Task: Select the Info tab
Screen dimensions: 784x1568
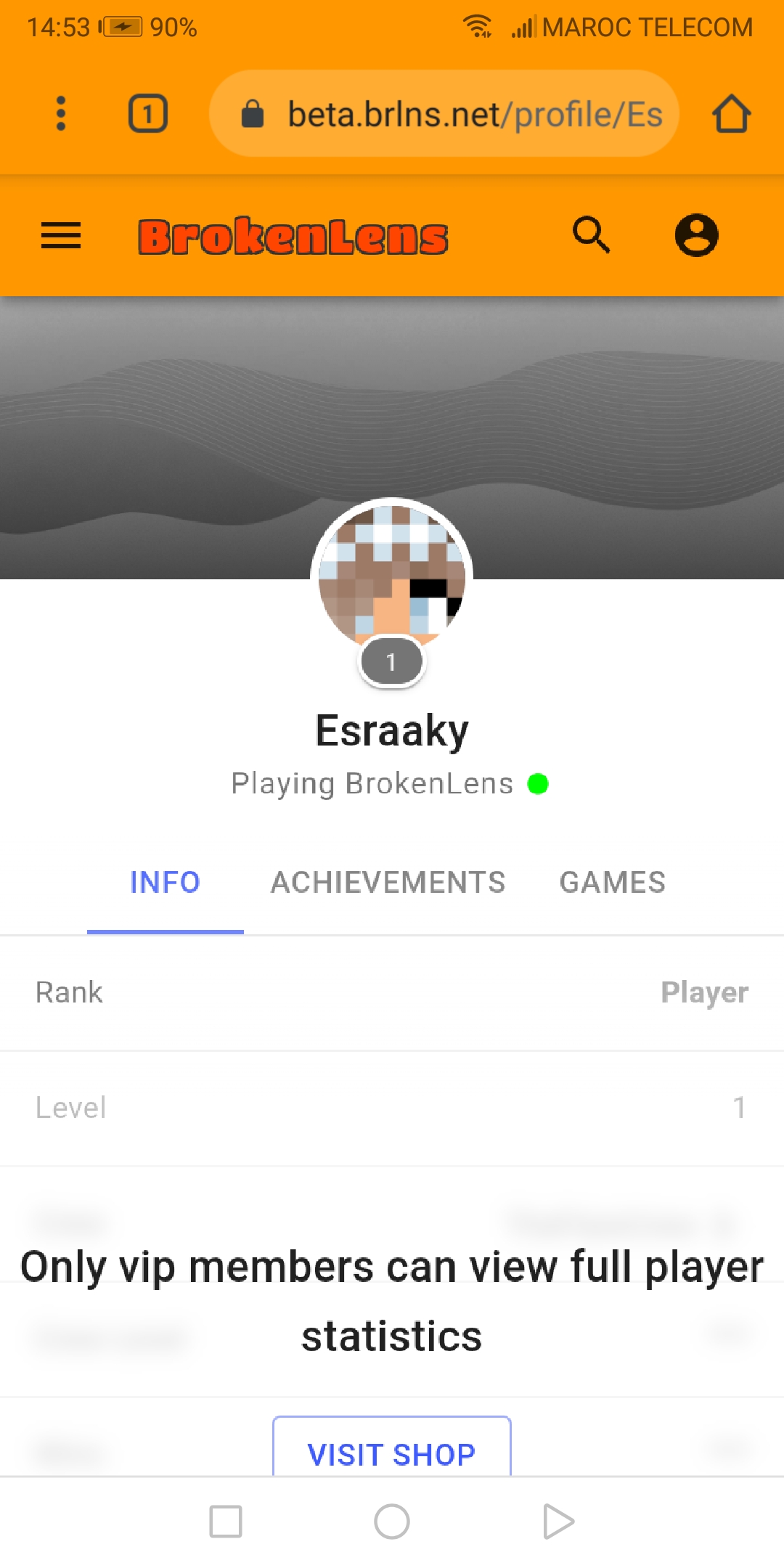Action: (166, 883)
